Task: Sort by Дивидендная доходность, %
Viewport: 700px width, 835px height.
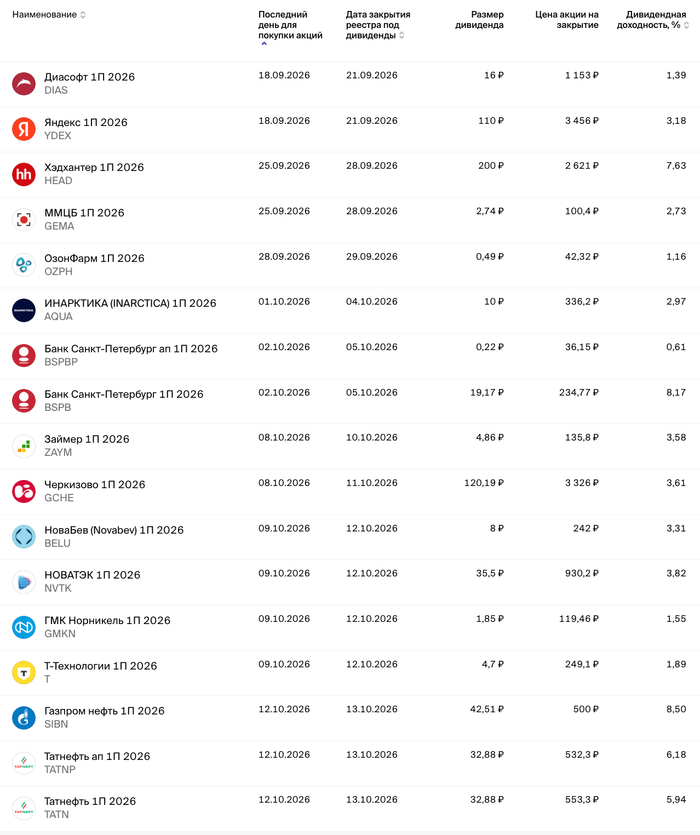Action: tap(653, 20)
